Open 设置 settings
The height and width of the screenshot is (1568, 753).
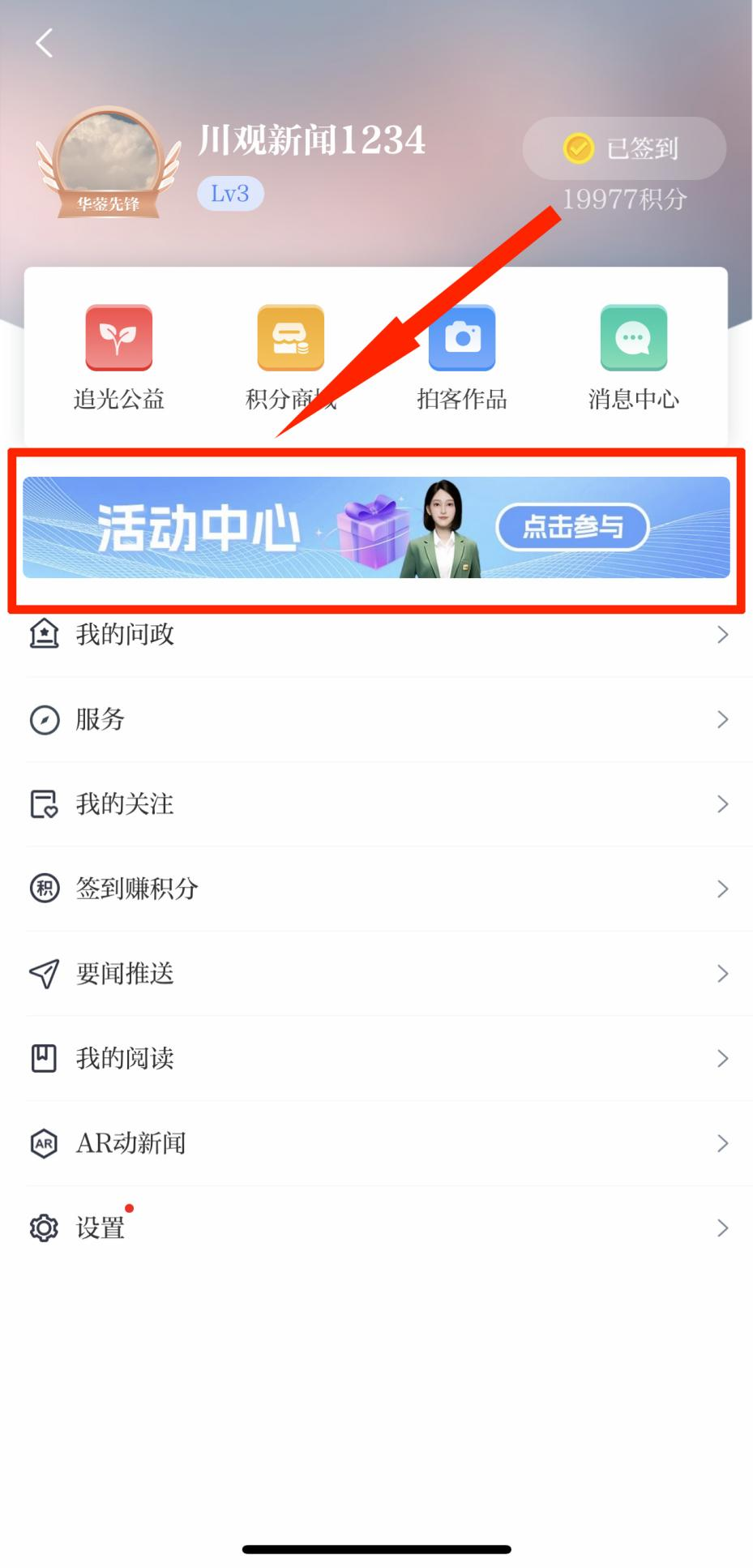(x=376, y=1228)
